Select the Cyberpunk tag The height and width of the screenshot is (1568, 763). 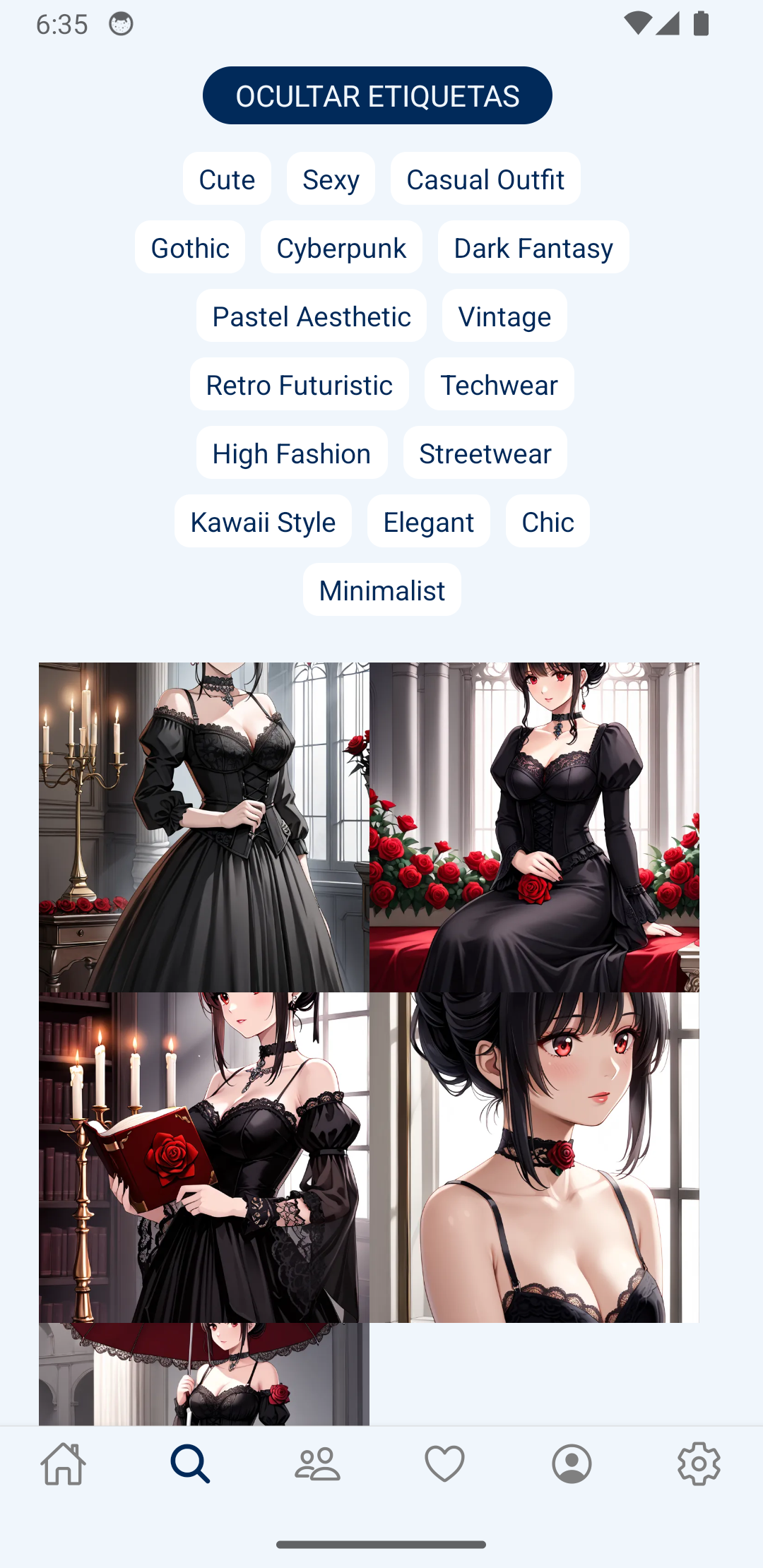pos(341,248)
